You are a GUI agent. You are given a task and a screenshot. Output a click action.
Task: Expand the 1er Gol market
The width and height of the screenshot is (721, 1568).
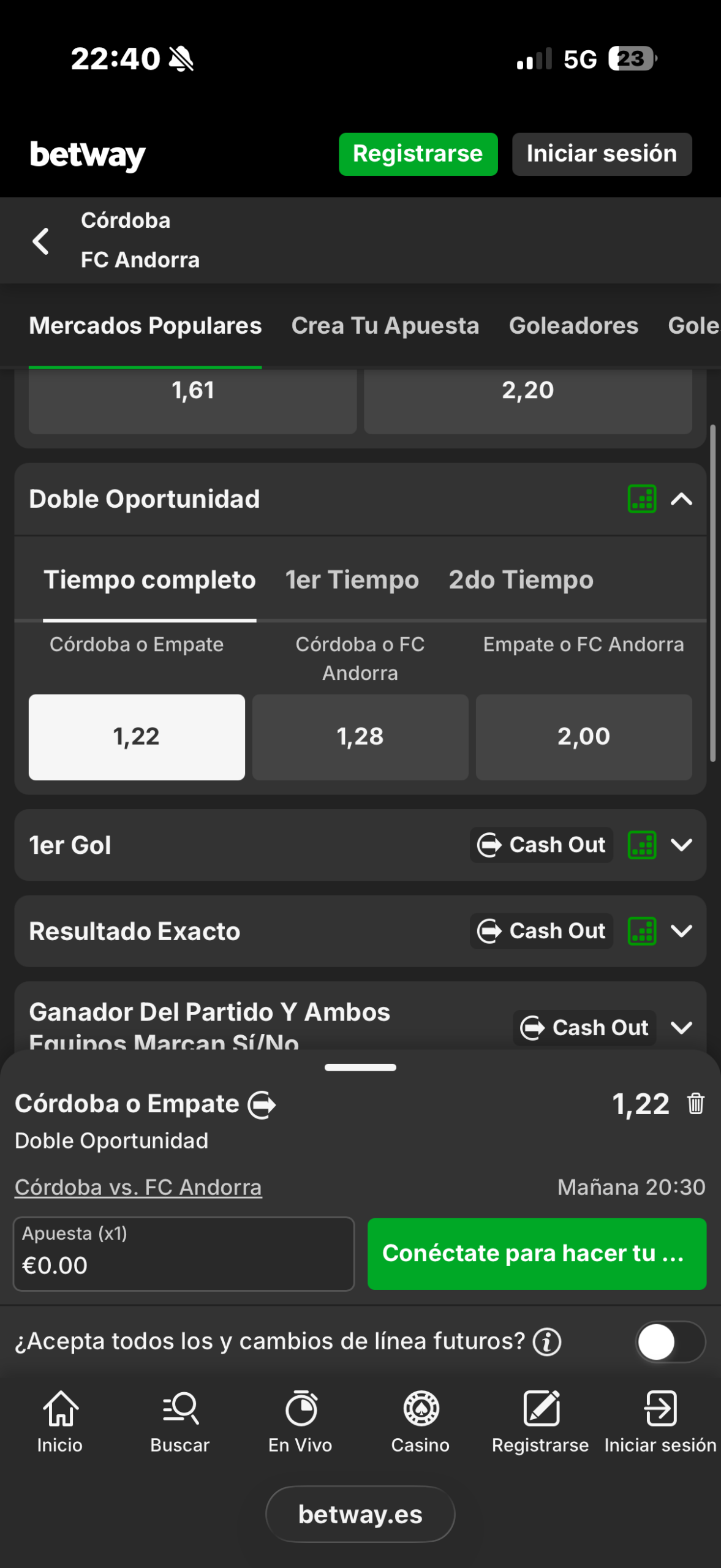point(681,845)
